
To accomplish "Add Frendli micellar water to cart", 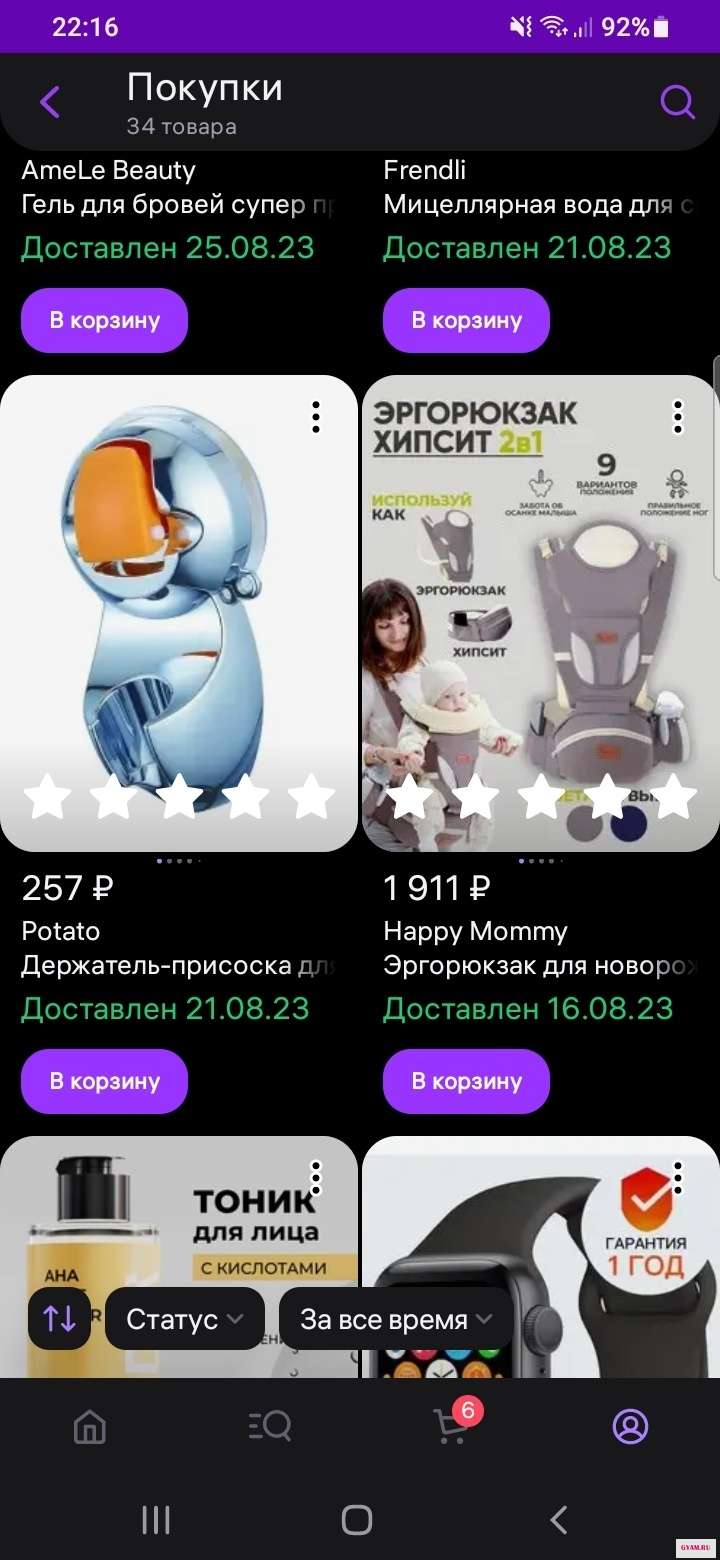I will (466, 321).
